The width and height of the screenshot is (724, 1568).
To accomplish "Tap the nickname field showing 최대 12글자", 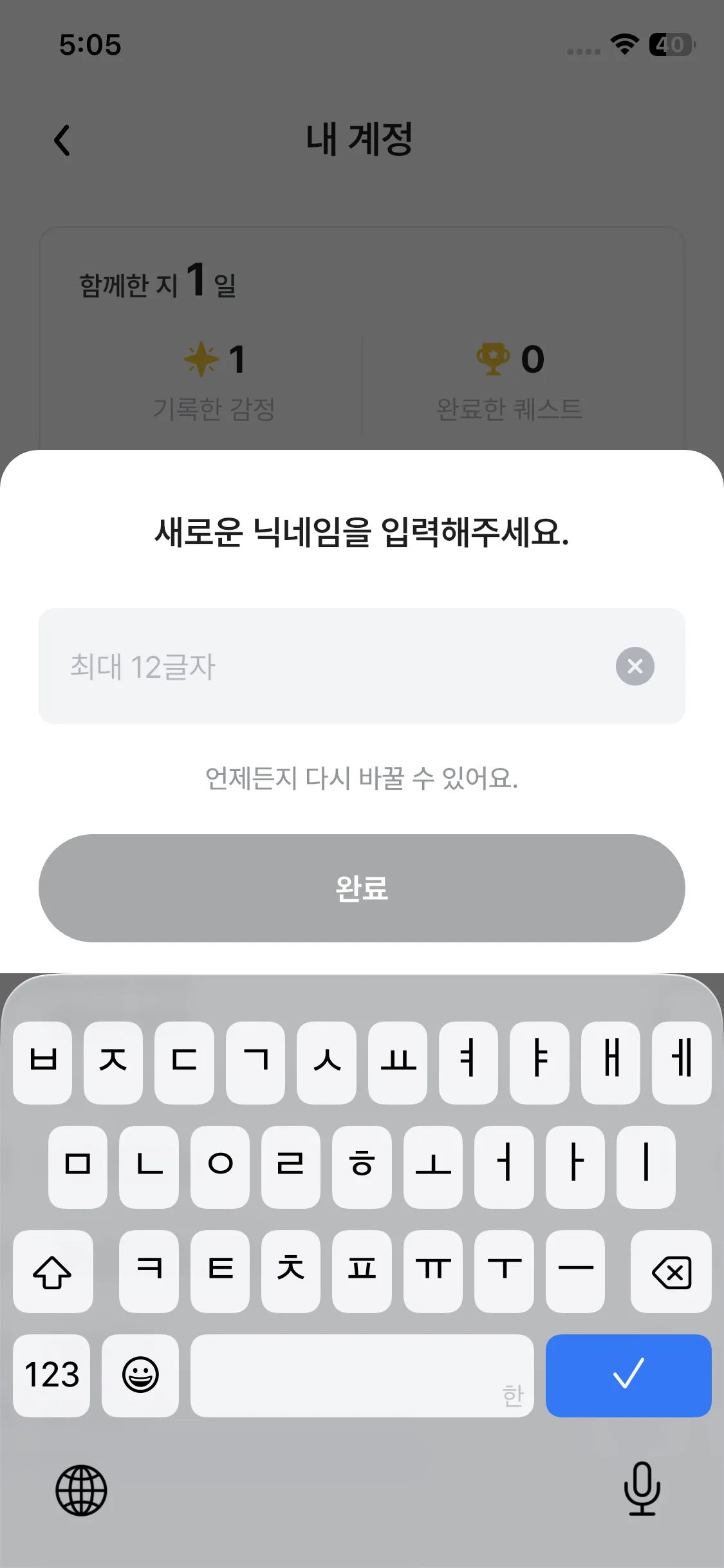I will point(322,666).
